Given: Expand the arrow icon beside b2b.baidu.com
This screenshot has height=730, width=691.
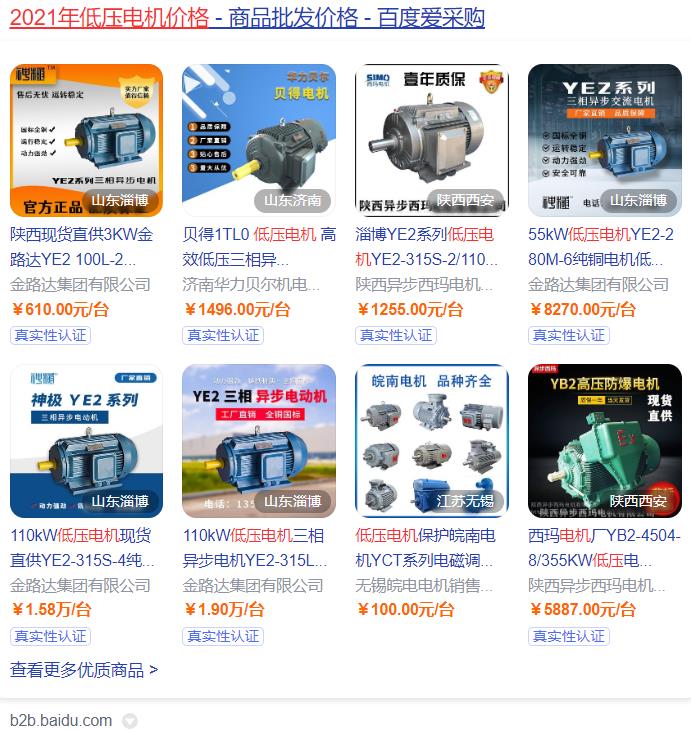Looking at the screenshot, I should [130, 721].
